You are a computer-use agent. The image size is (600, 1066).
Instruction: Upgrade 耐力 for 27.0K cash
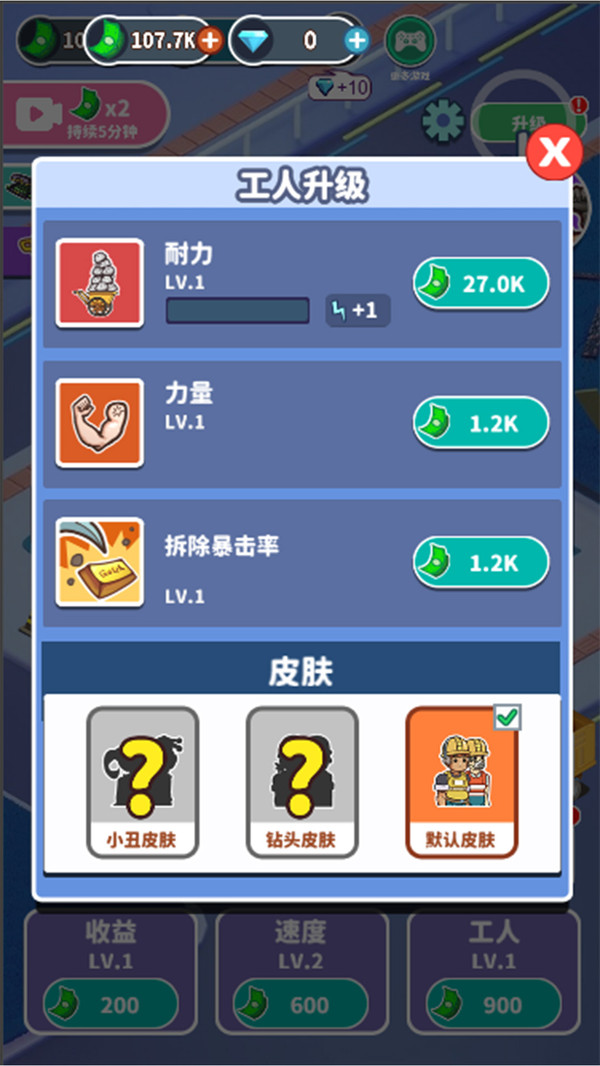481,283
